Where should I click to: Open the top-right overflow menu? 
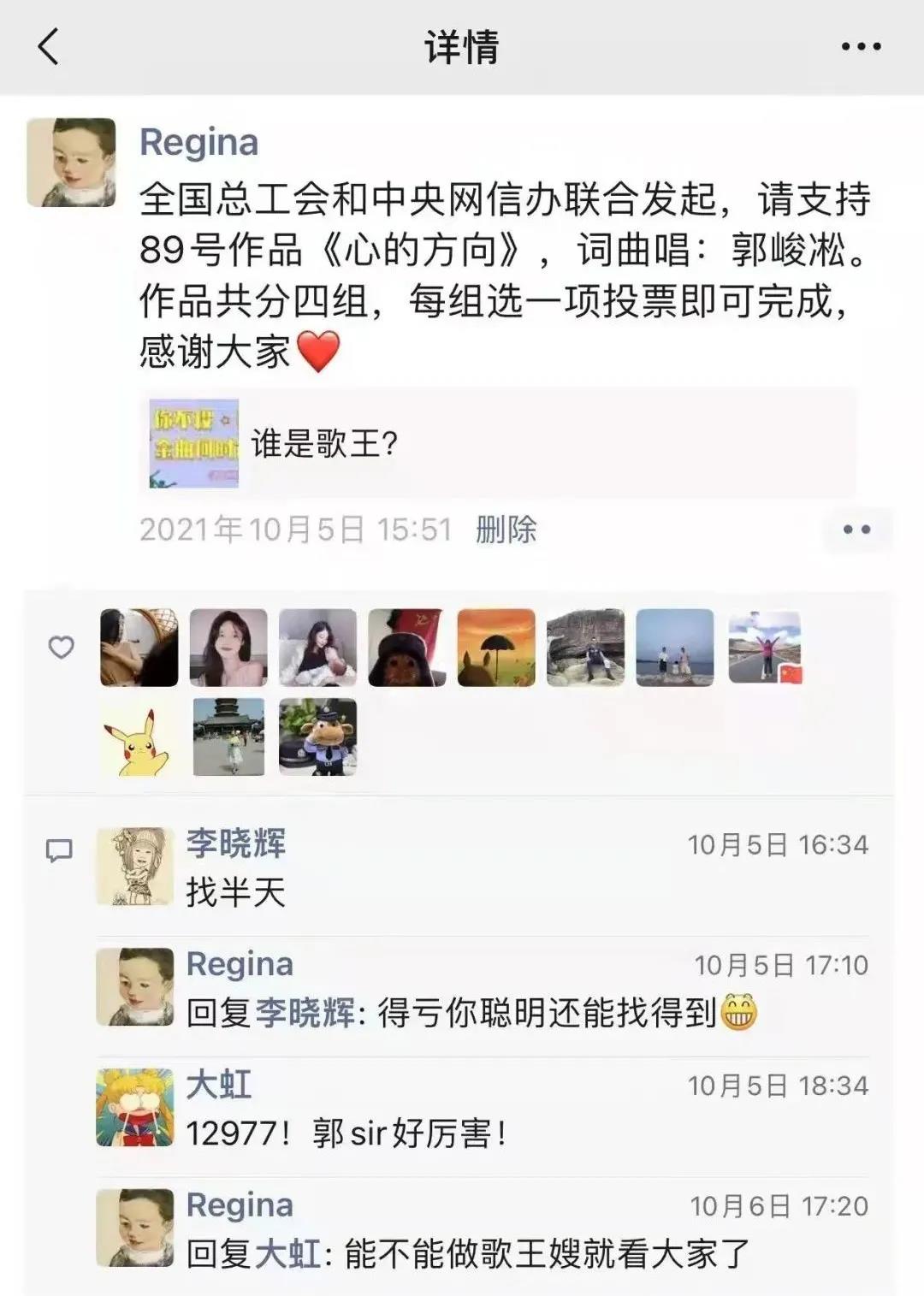pyautogui.click(x=861, y=47)
